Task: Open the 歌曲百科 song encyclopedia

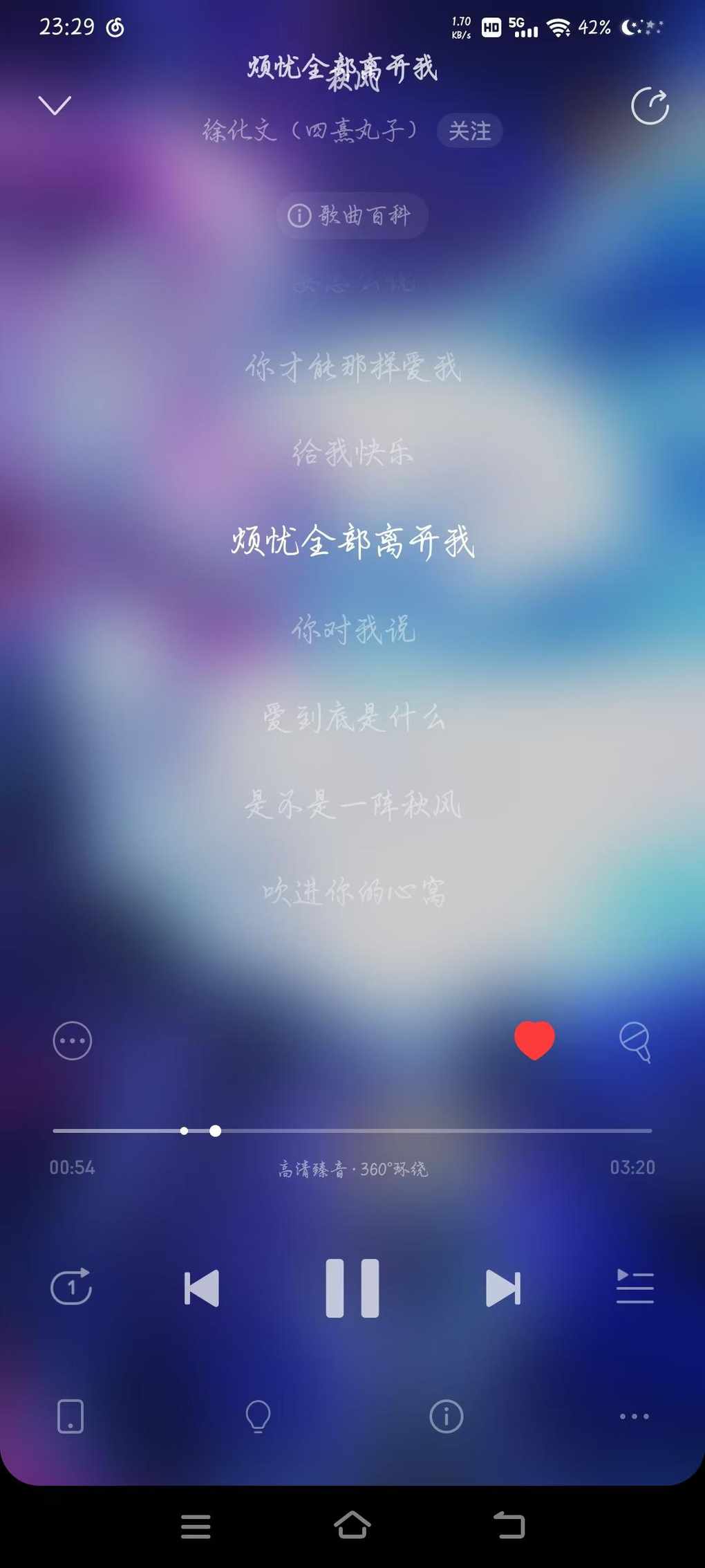Action: pyautogui.click(x=352, y=216)
